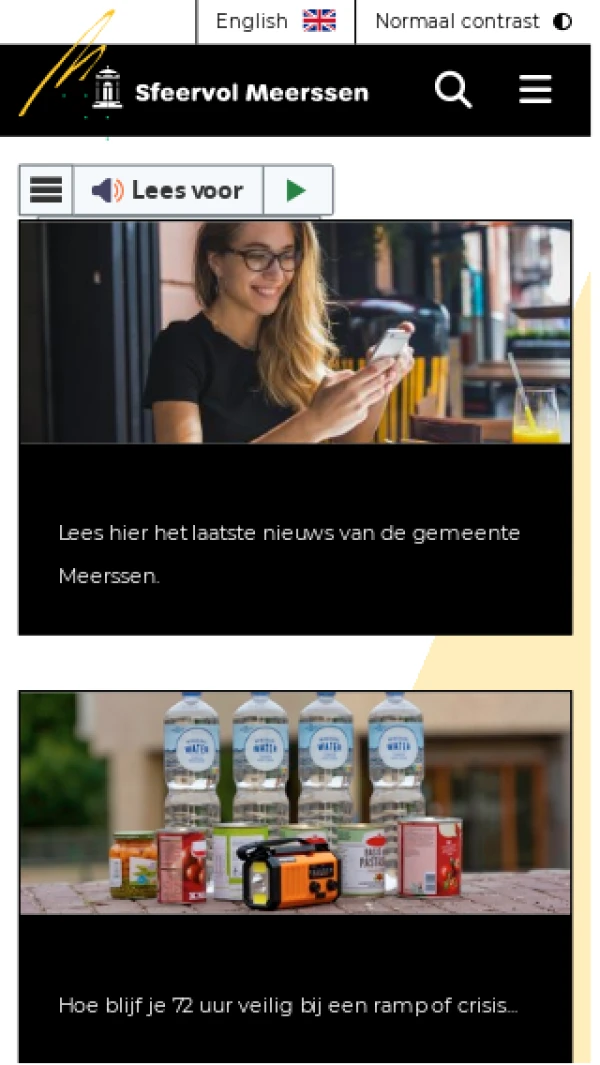Open the latest gemeente Meerssen news card
Image resolution: width=600 pixels, height=1065 pixels.
coord(295,428)
